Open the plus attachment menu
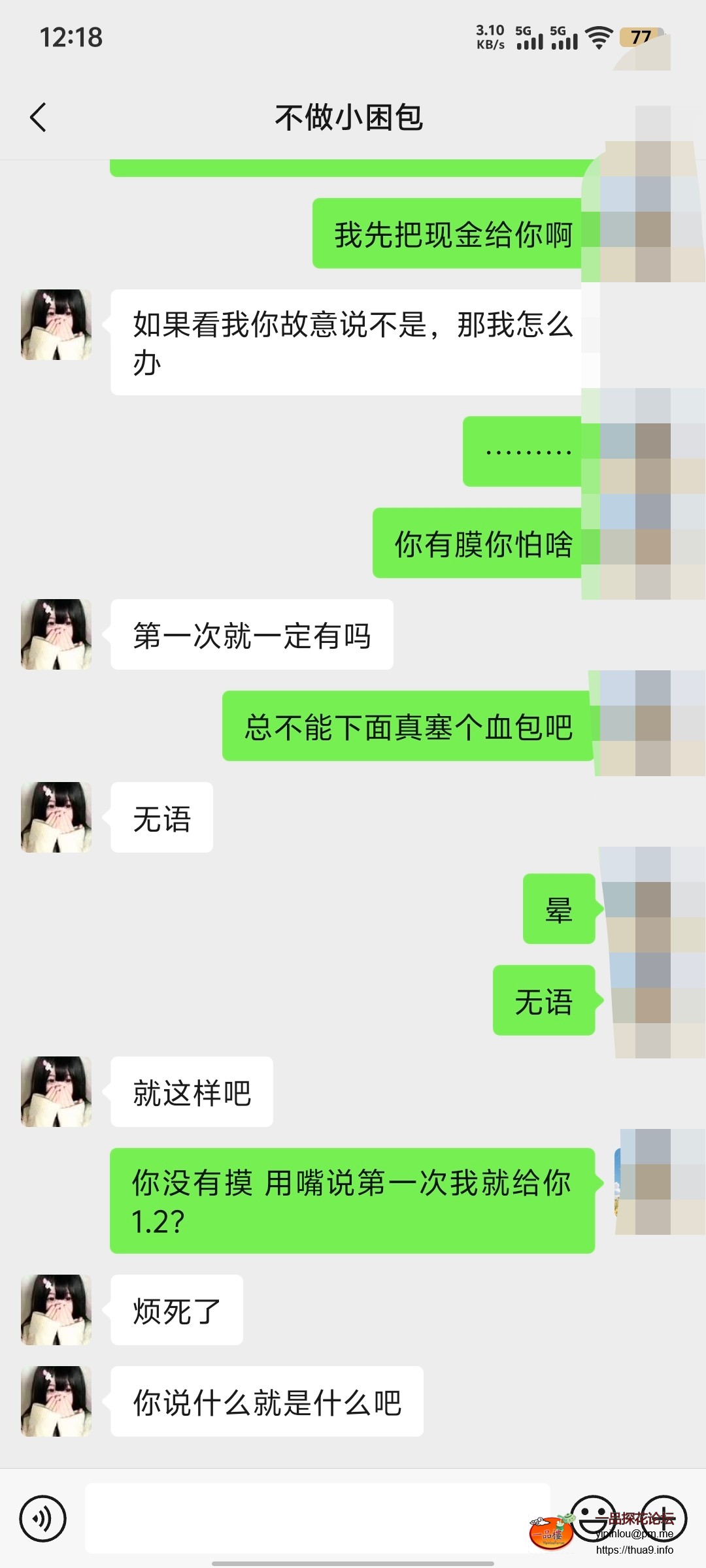This screenshot has height=1568, width=706. tap(663, 1517)
